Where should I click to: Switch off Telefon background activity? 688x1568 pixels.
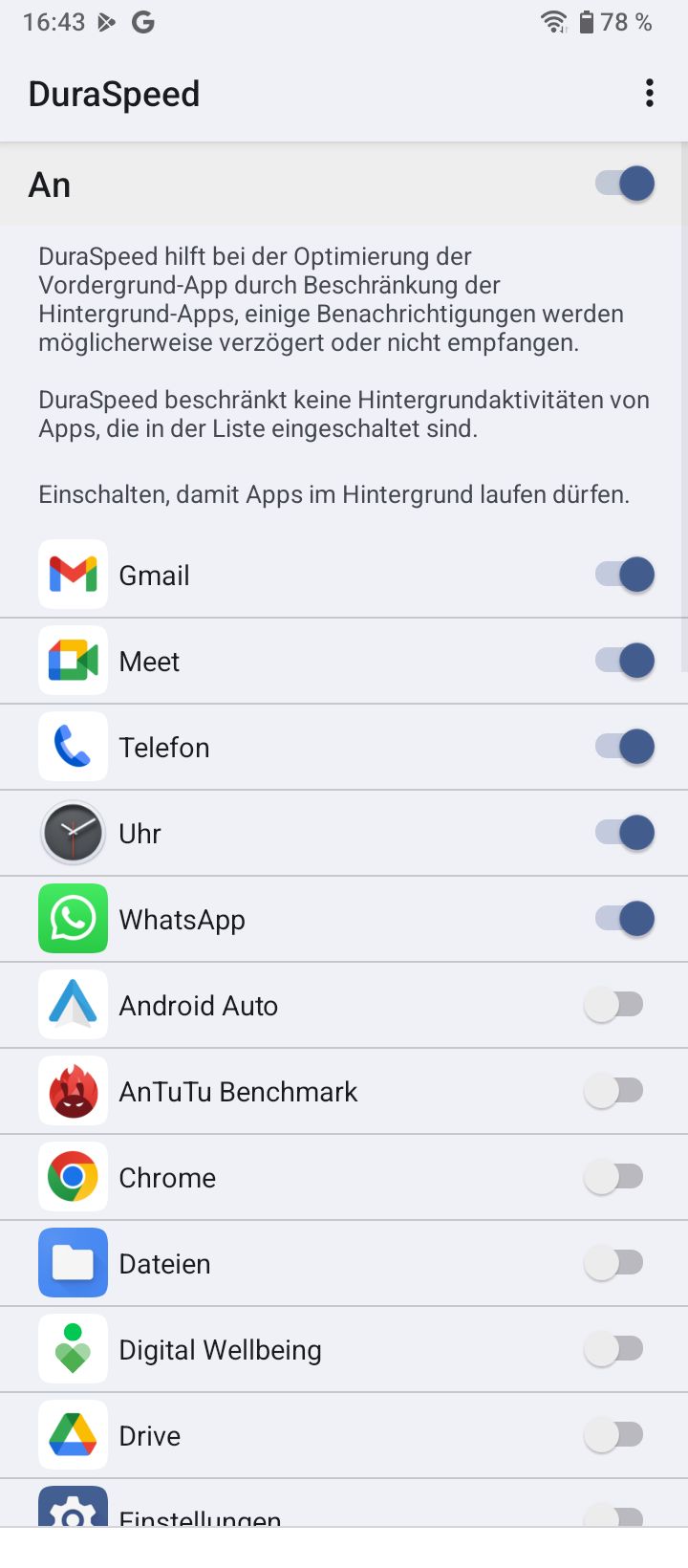point(625,747)
